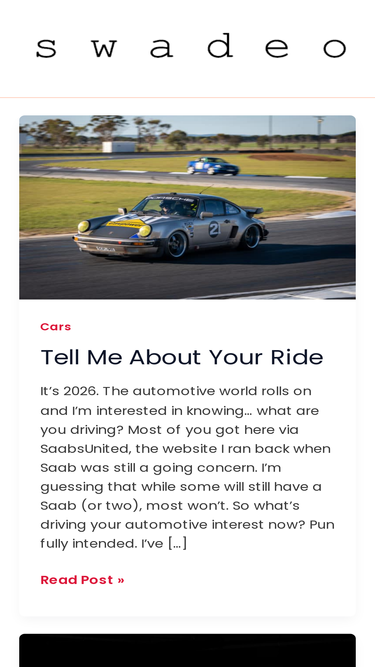Screen dimensions: 375x667
Task: Select the Cars category link
Action: pyautogui.click(x=56, y=327)
